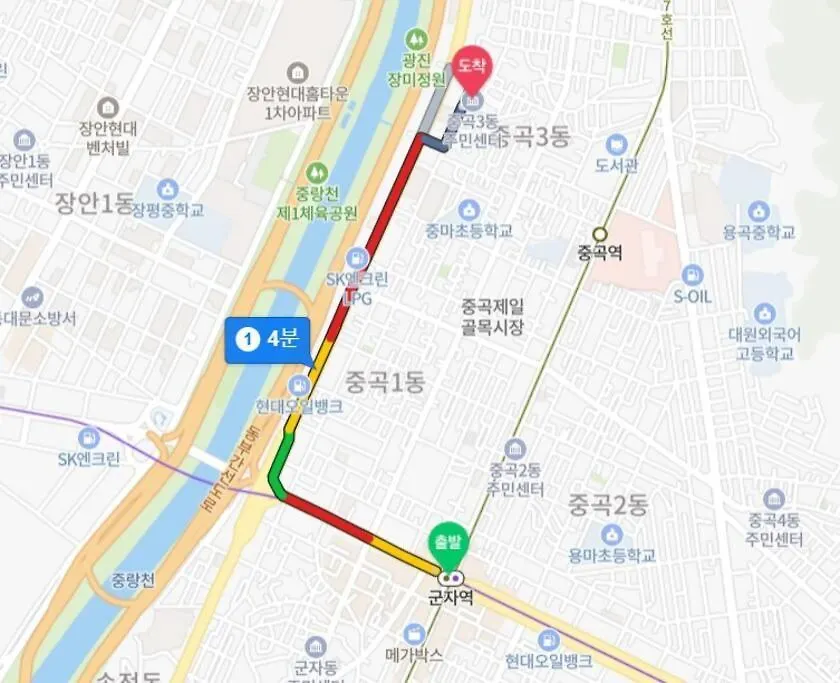The image size is (840, 683).
Task: Select the route 1 4분 label
Action: pos(267,339)
